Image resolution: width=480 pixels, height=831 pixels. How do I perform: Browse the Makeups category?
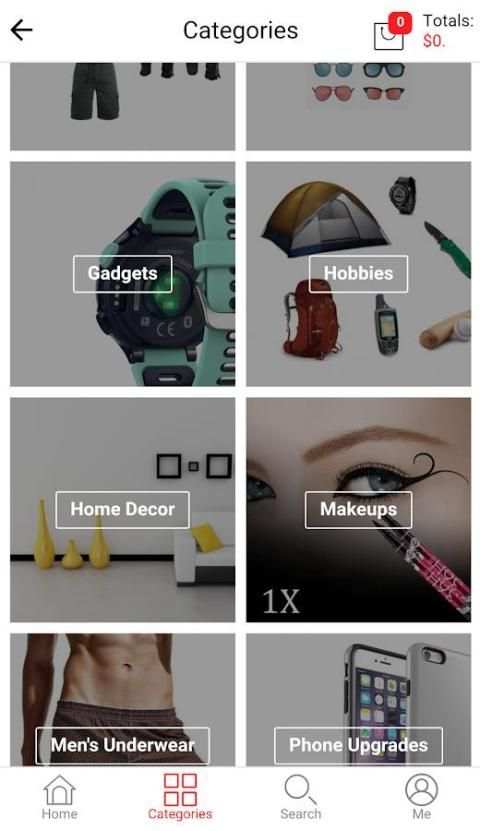[x=358, y=509]
